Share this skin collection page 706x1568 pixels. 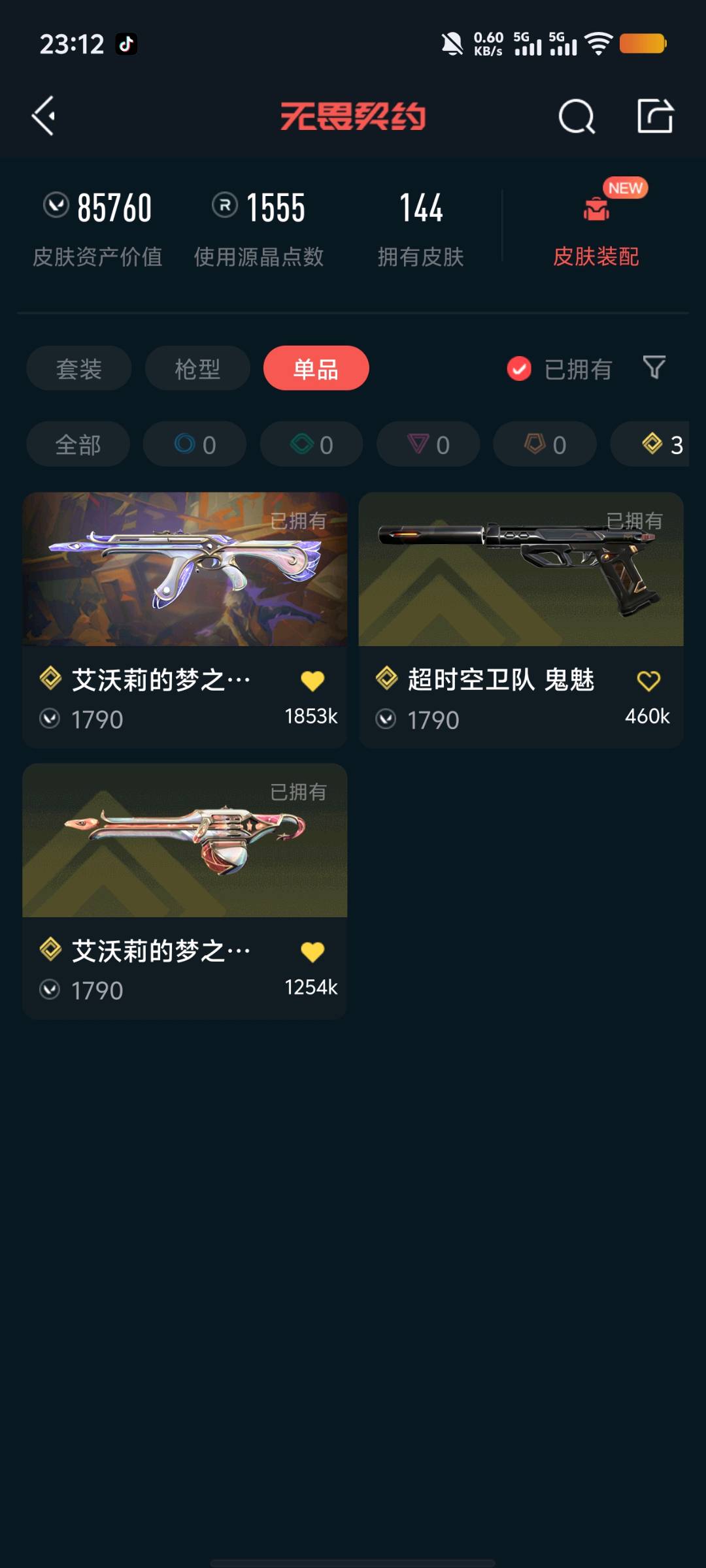[655, 116]
